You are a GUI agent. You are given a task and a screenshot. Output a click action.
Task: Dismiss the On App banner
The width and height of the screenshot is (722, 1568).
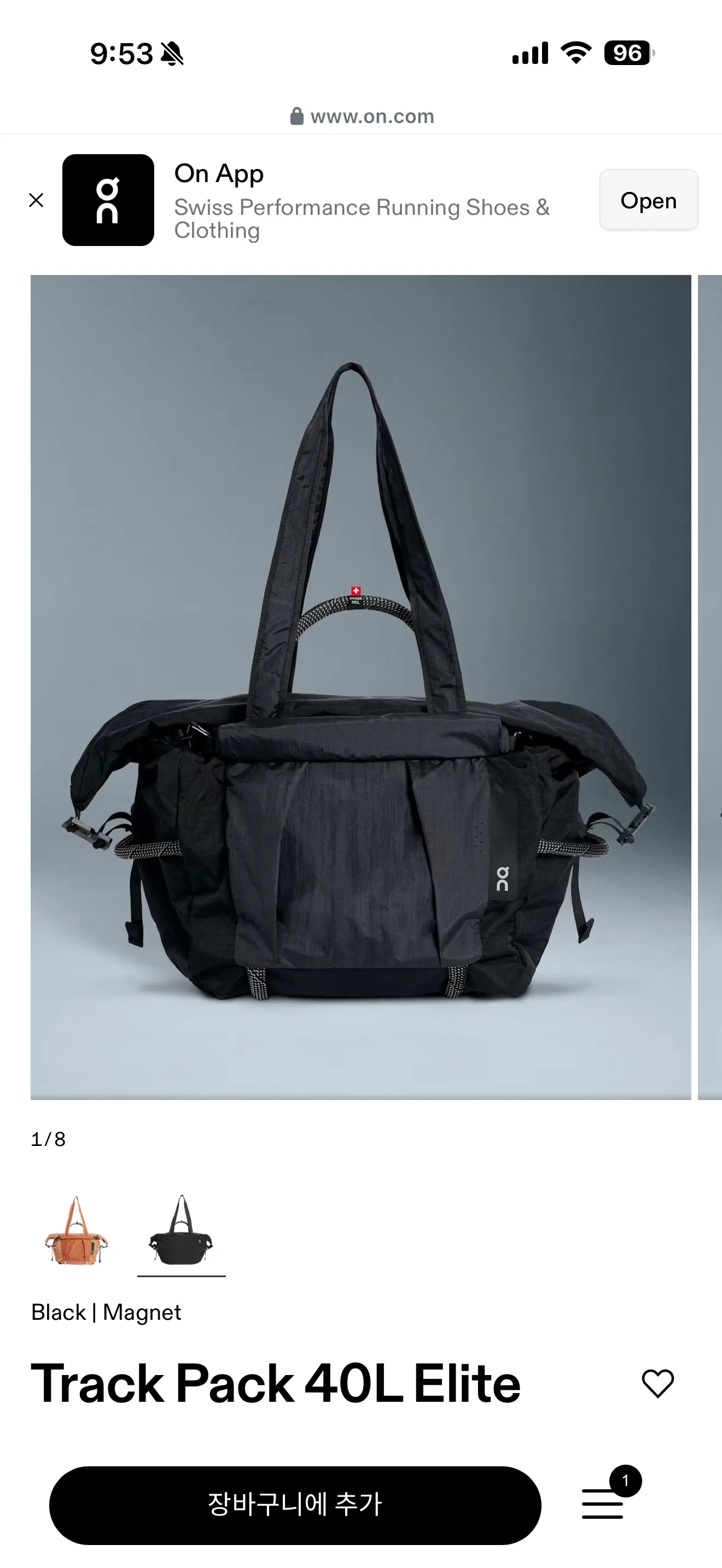pyautogui.click(x=36, y=200)
